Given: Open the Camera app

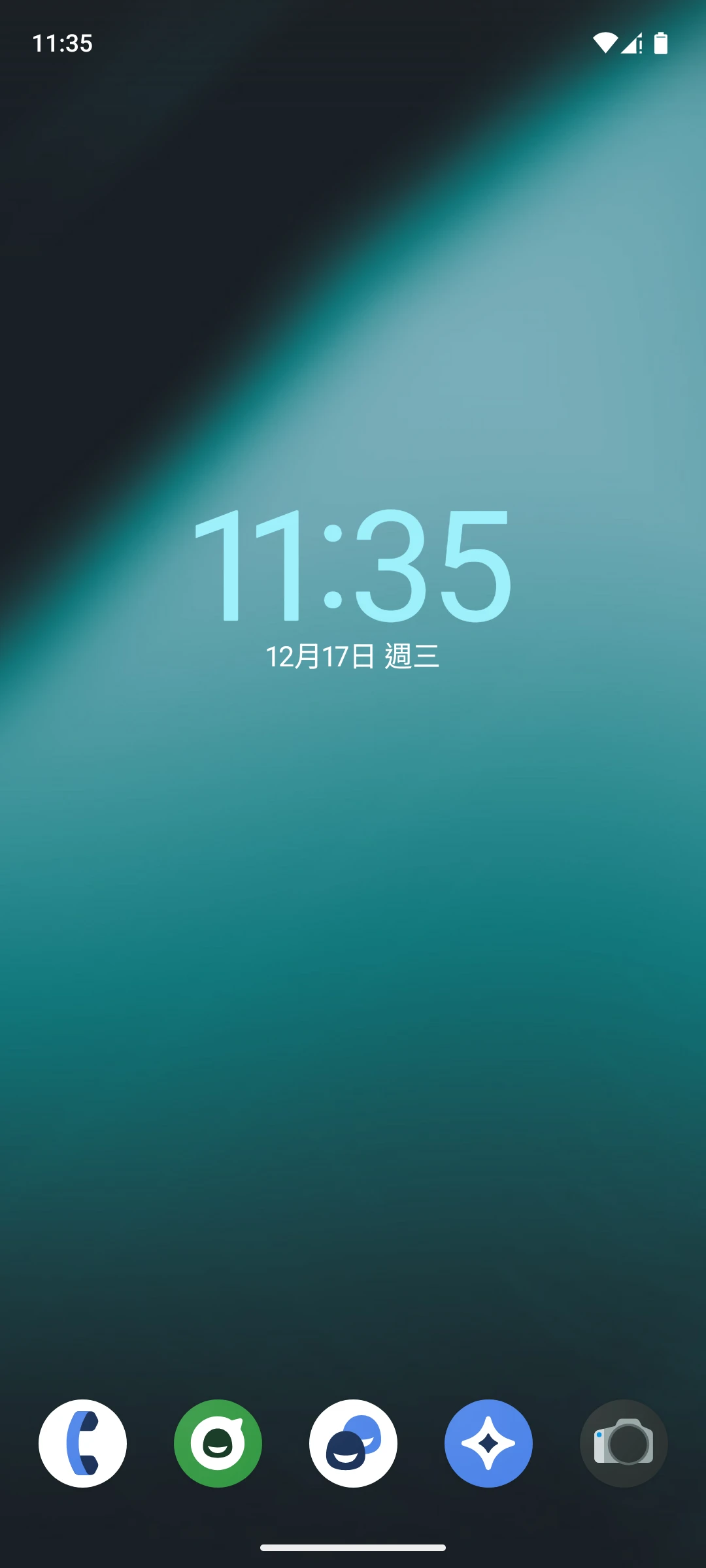Looking at the screenshot, I should point(624,1443).
